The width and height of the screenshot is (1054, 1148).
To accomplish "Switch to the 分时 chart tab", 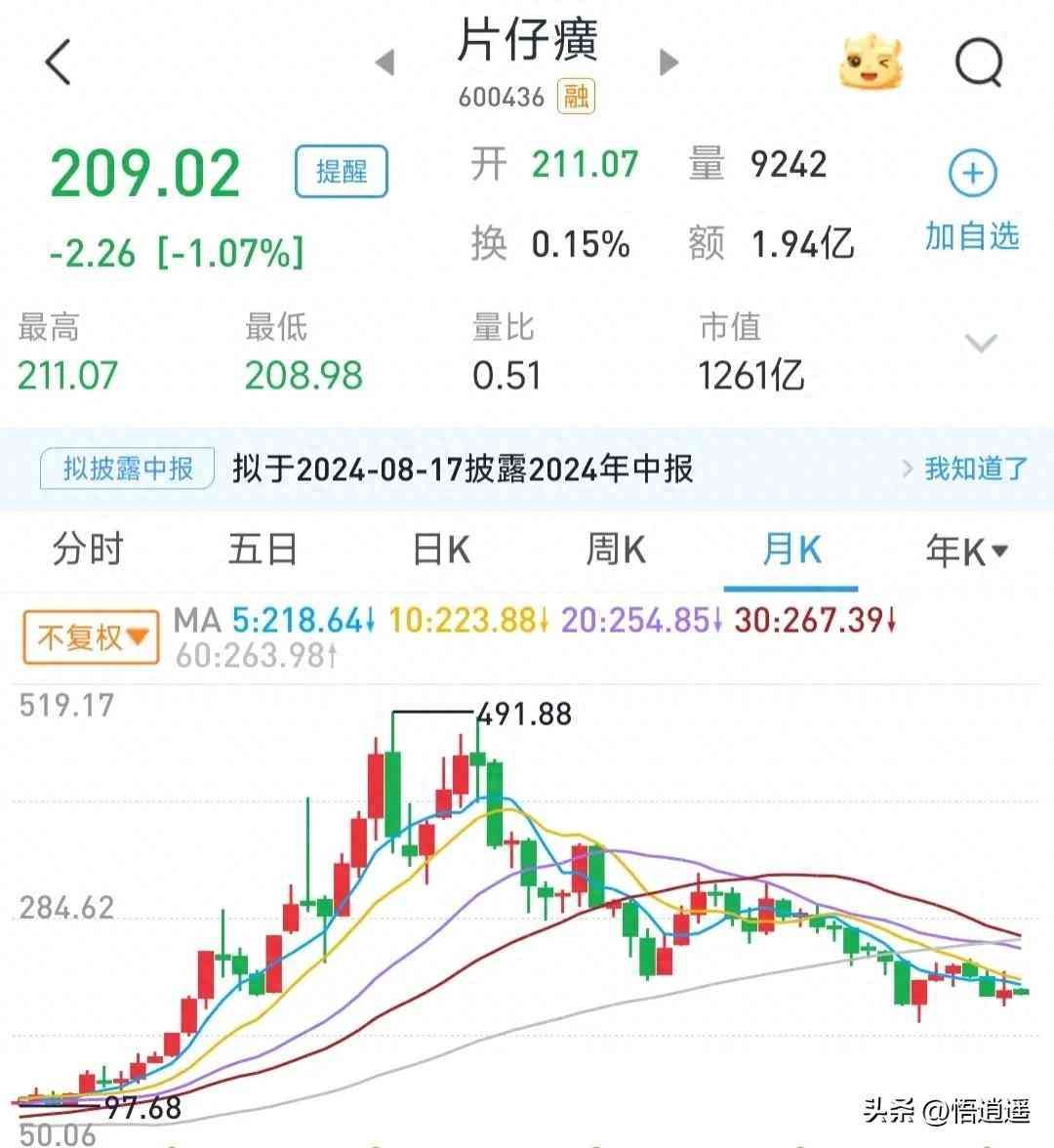I will pos(88,550).
